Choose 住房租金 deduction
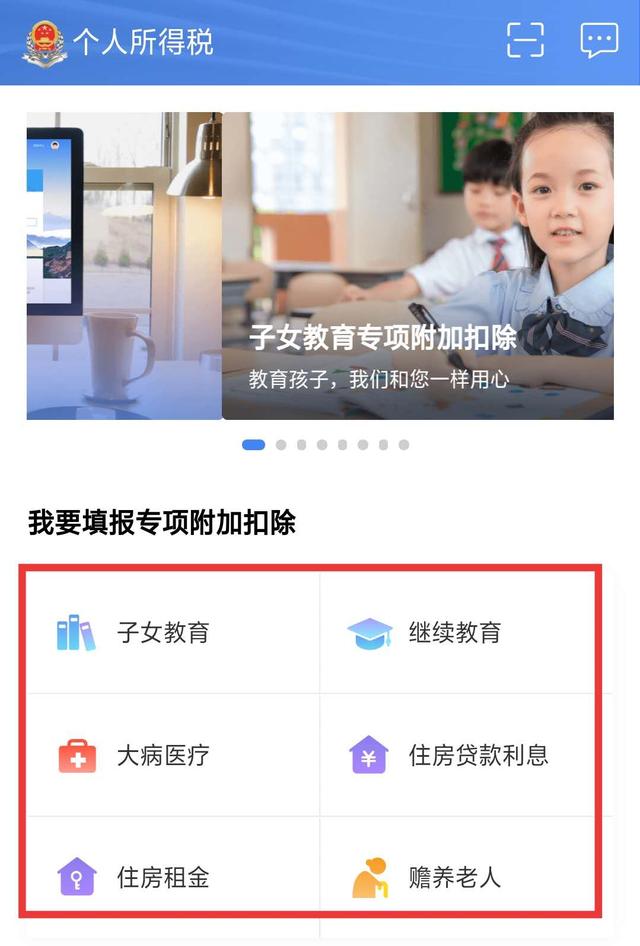The height and width of the screenshot is (946, 640). [163, 877]
